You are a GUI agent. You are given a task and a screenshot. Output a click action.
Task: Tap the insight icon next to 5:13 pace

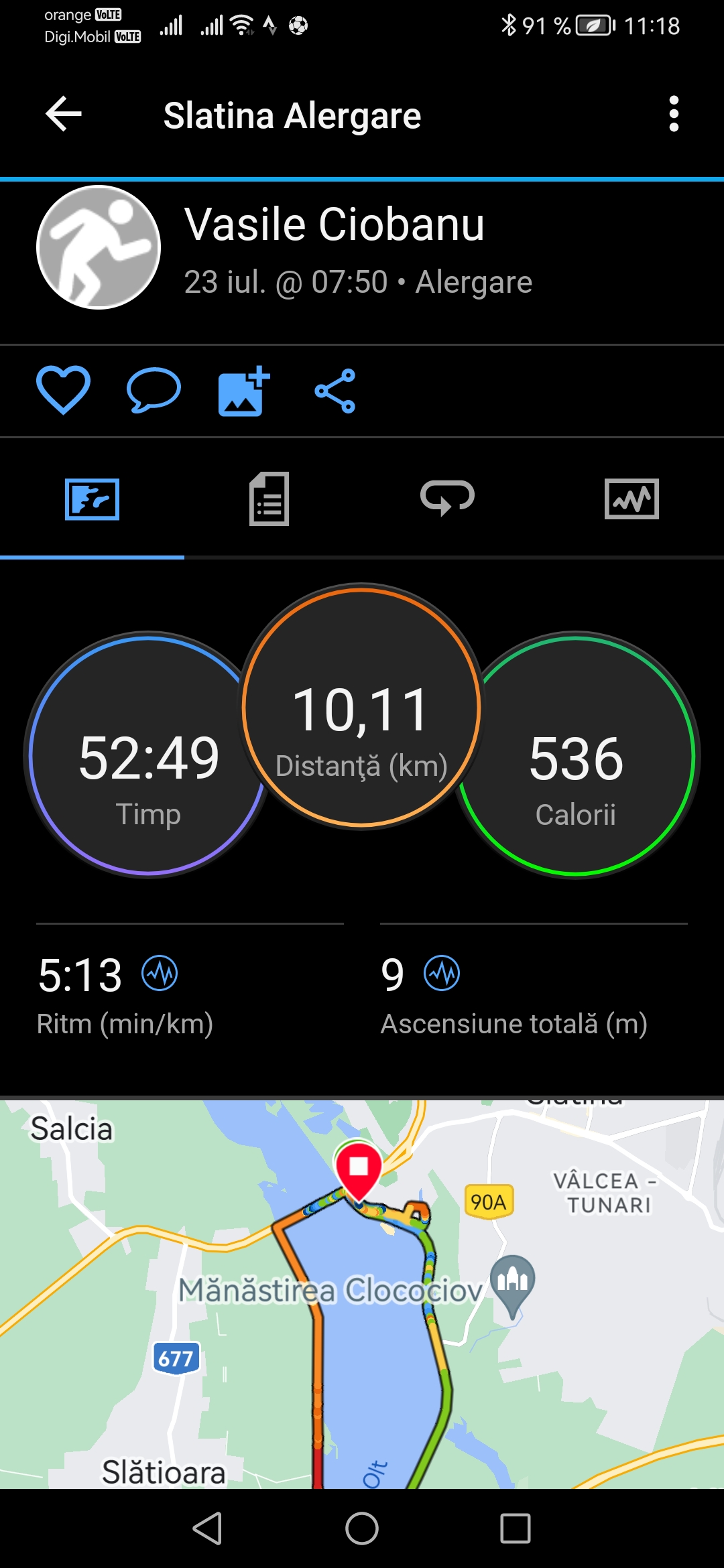coord(160,973)
